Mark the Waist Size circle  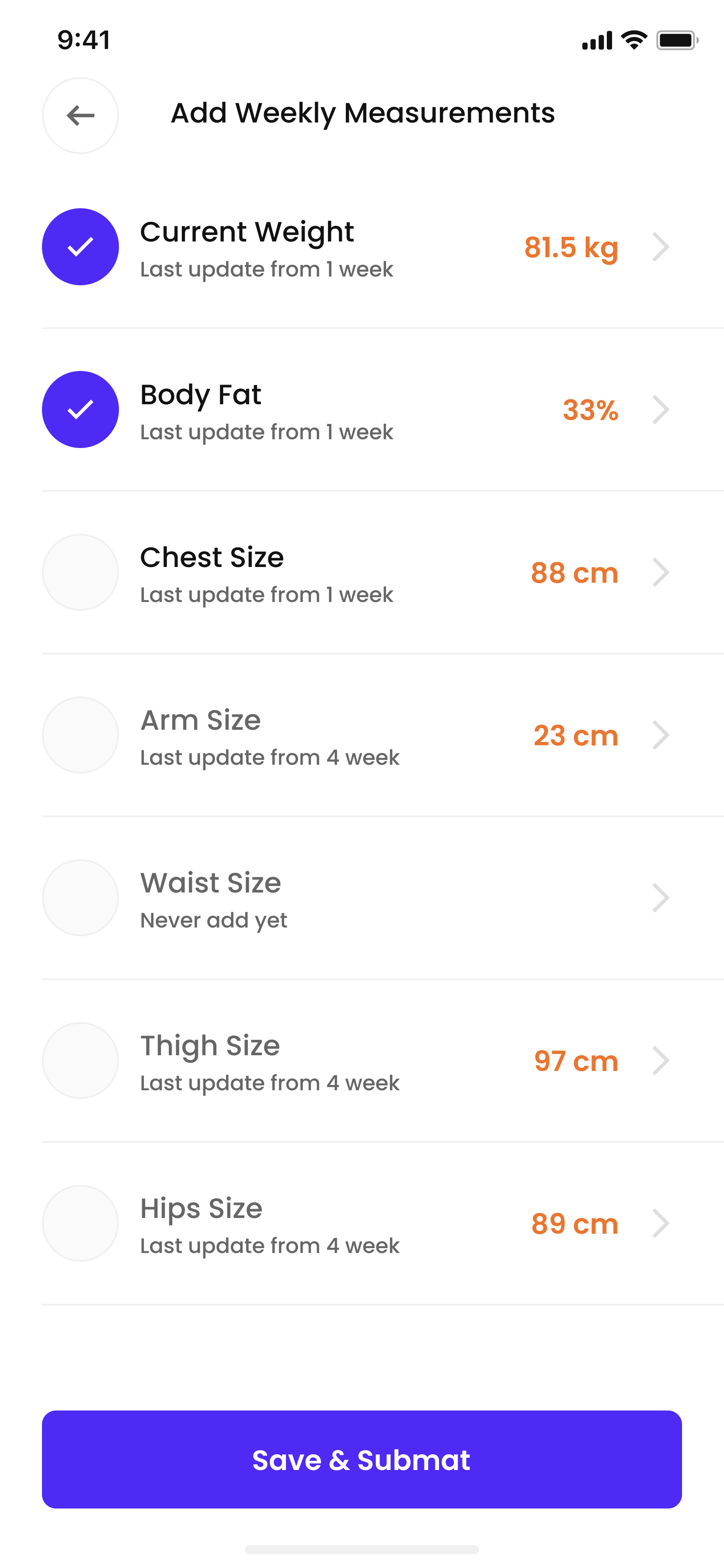point(80,898)
